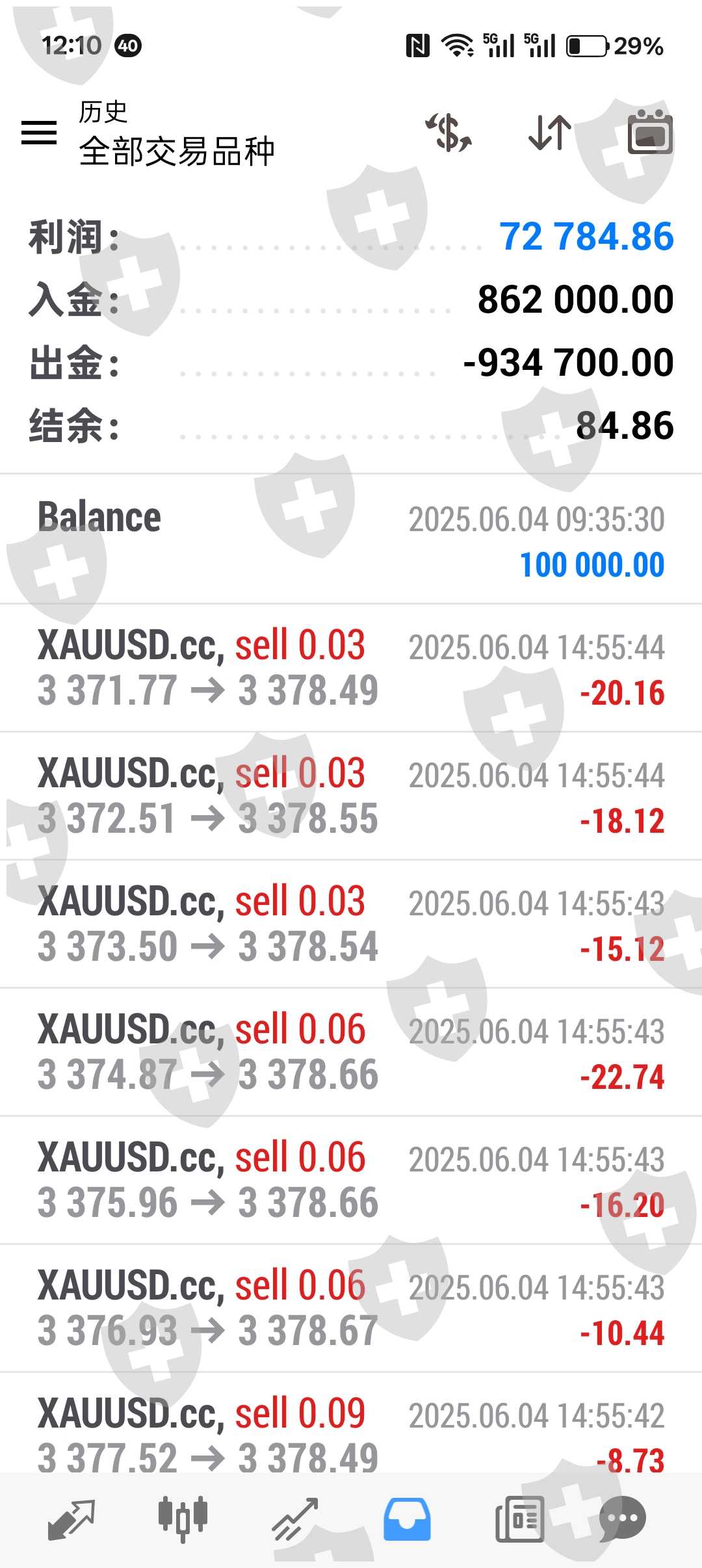Switch to the Quotes tab

point(71,1519)
